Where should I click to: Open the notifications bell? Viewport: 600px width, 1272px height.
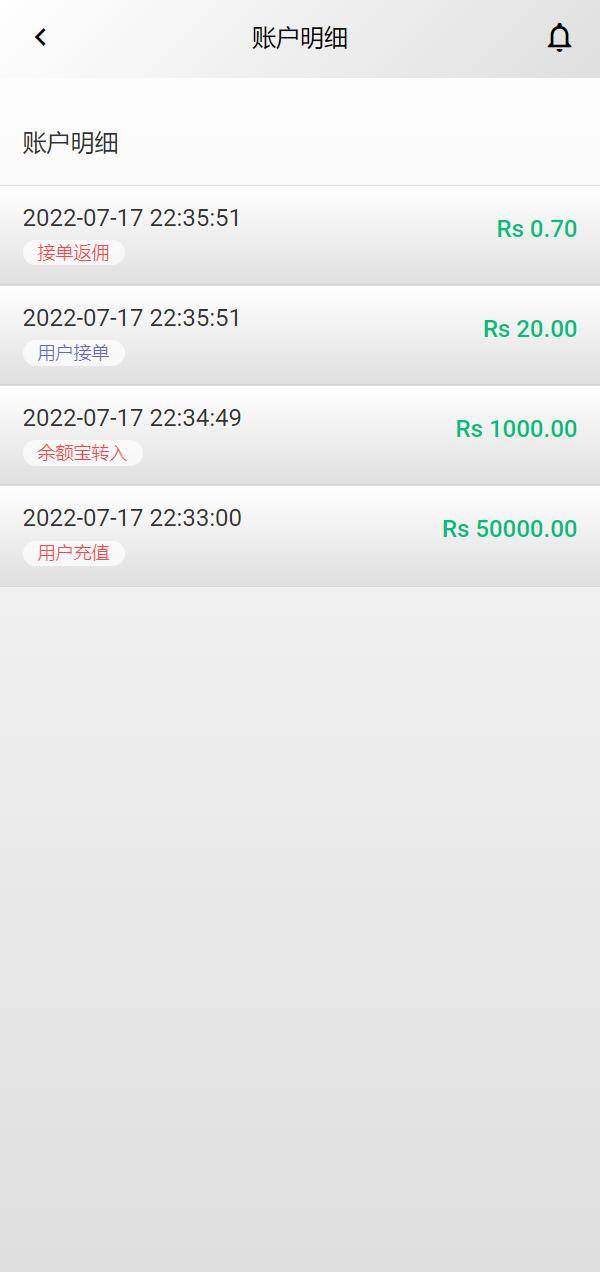click(559, 38)
